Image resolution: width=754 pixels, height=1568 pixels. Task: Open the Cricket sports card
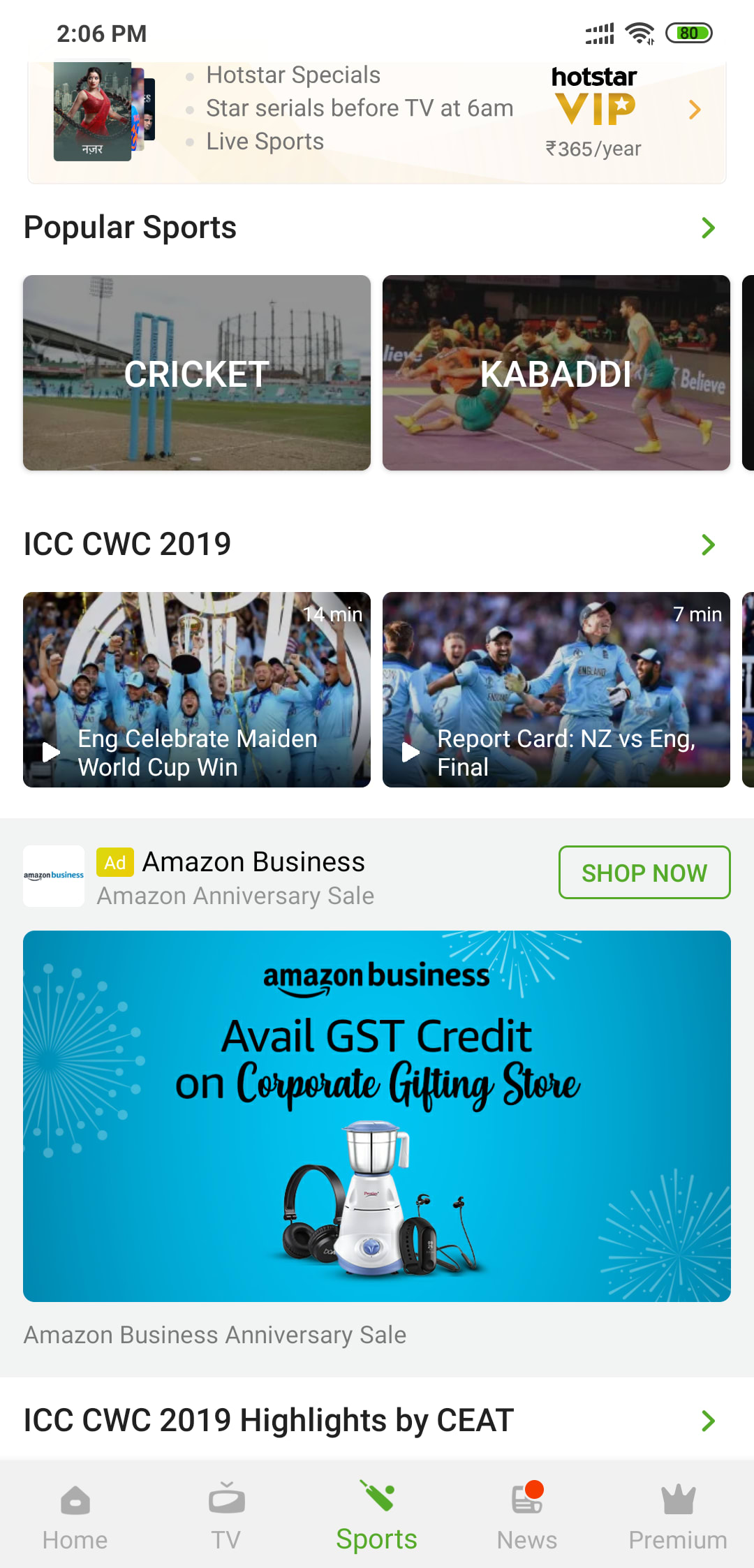[x=197, y=373]
